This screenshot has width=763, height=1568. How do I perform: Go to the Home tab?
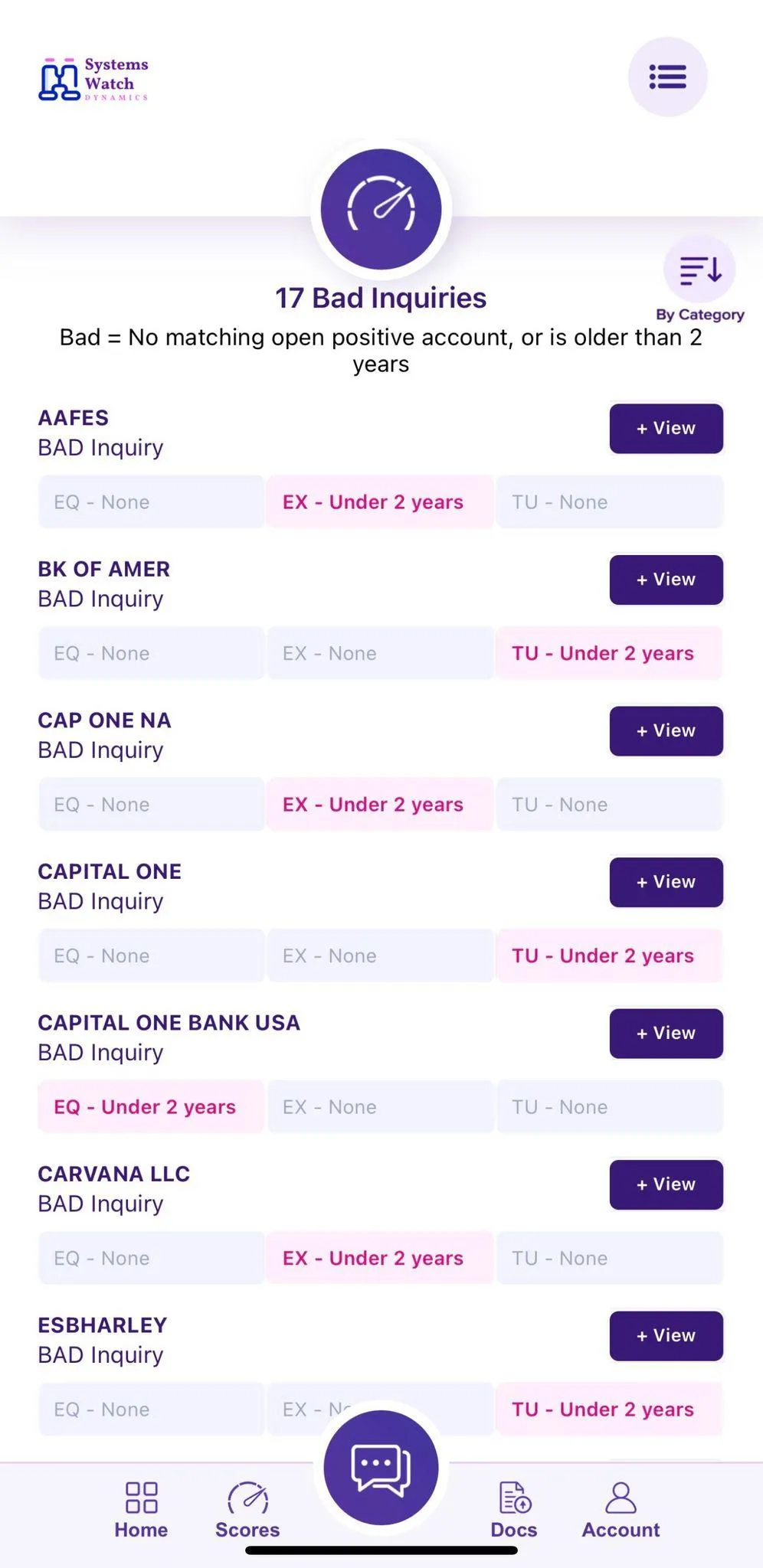[x=141, y=1510]
